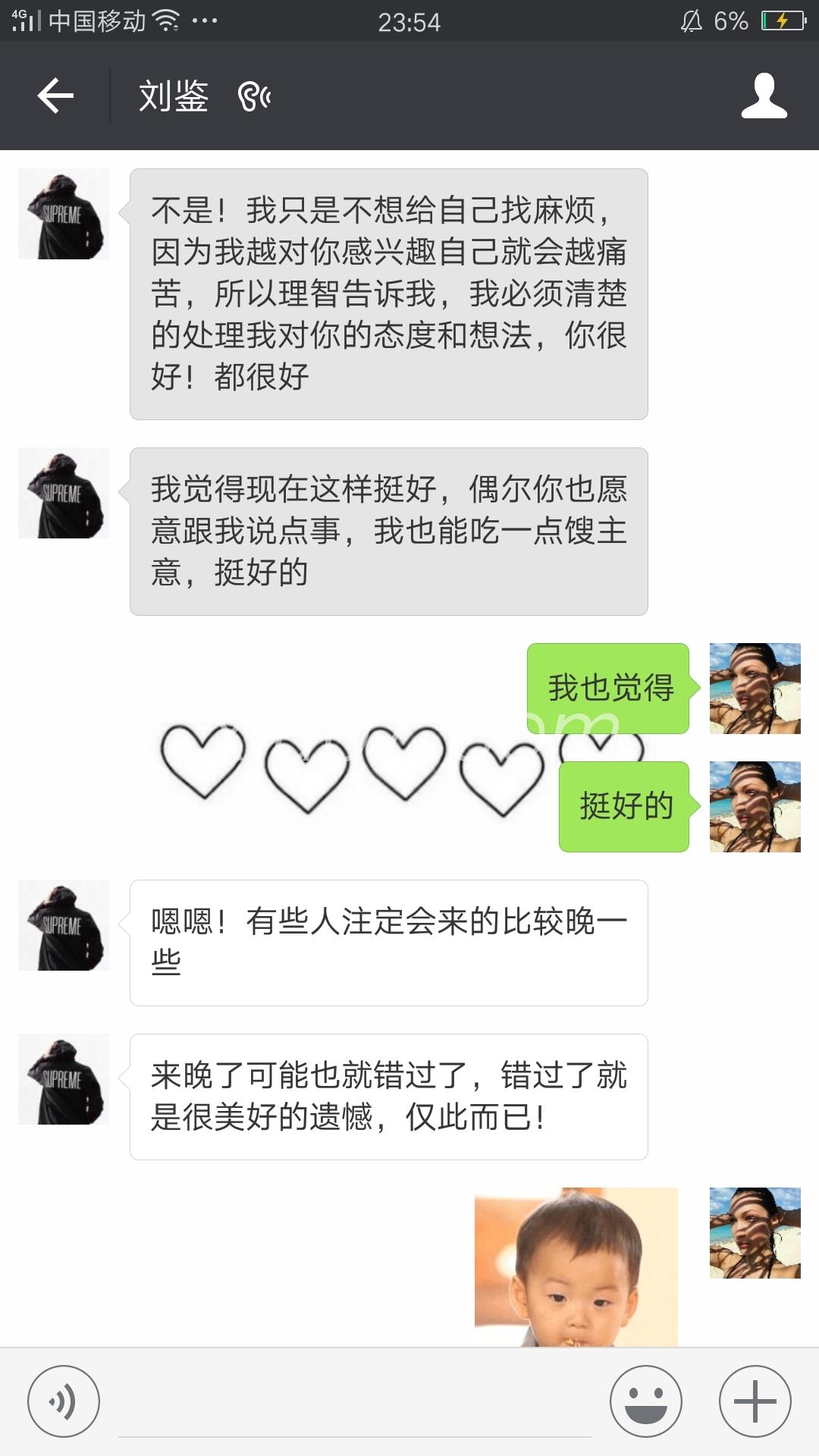Viewport: 819px width, 1456px height.
Task: Switch to voice message input
Action: (63, 1401)
